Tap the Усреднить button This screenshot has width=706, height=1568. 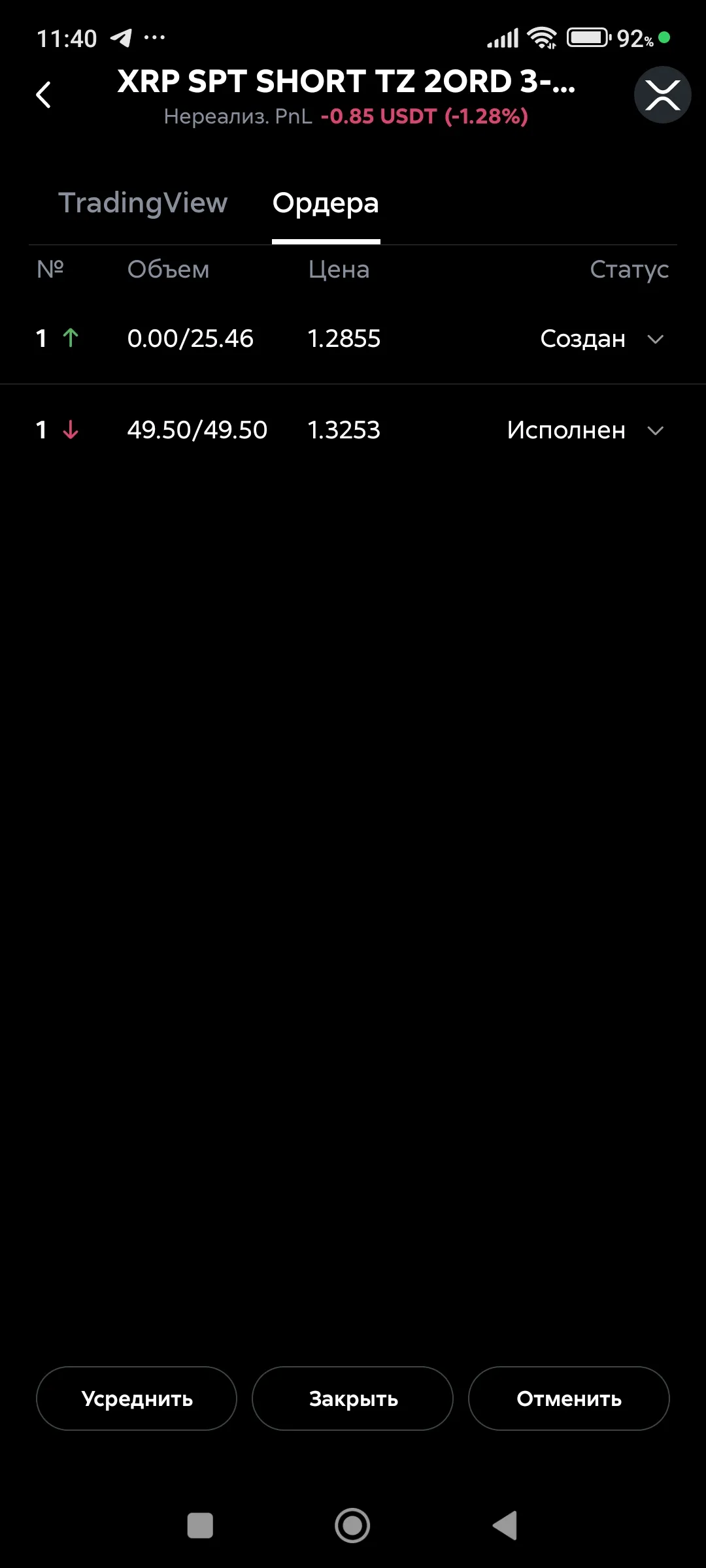point(137,1398)
